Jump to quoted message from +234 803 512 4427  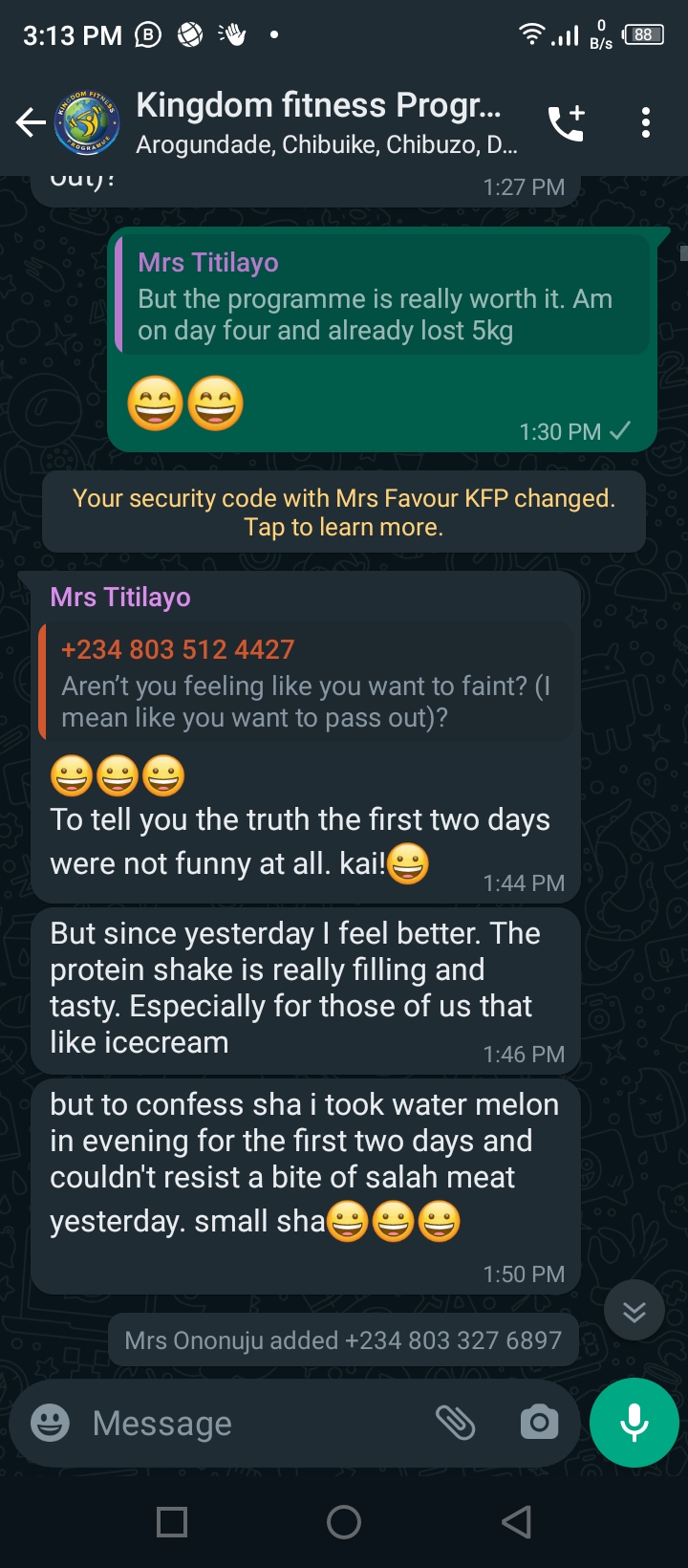pos(306,683)
